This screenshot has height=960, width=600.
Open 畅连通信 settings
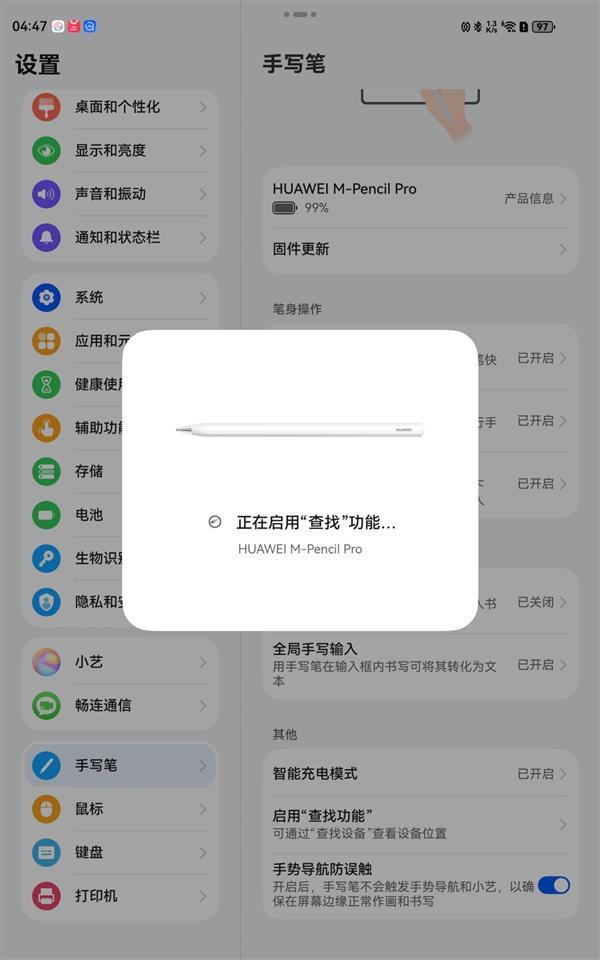pos(120,705)
